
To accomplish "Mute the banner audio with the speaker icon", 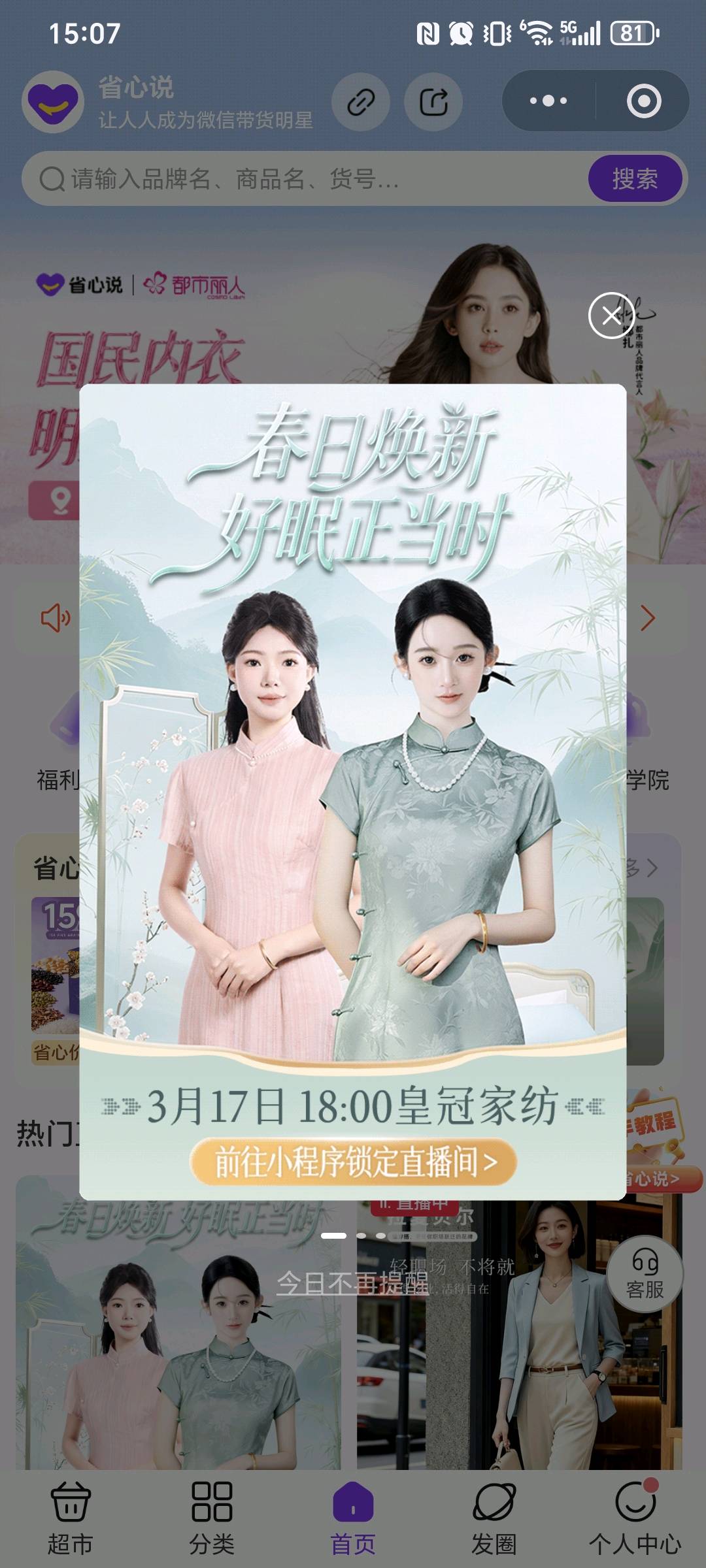I will tap(55, 617).
